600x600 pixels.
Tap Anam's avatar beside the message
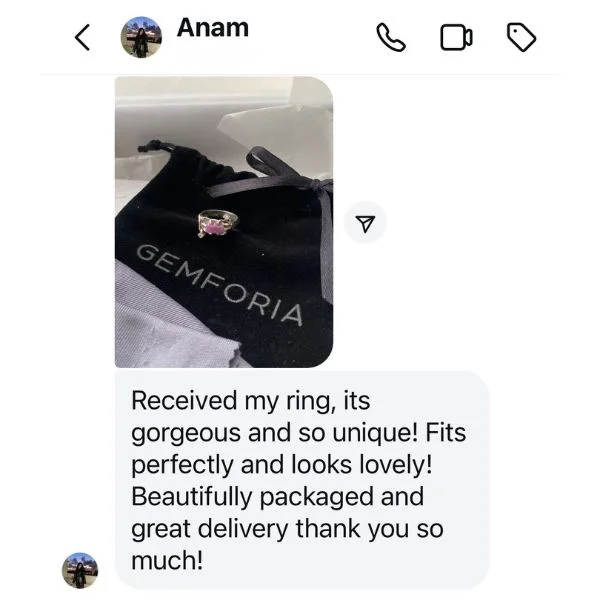point(80,569)
